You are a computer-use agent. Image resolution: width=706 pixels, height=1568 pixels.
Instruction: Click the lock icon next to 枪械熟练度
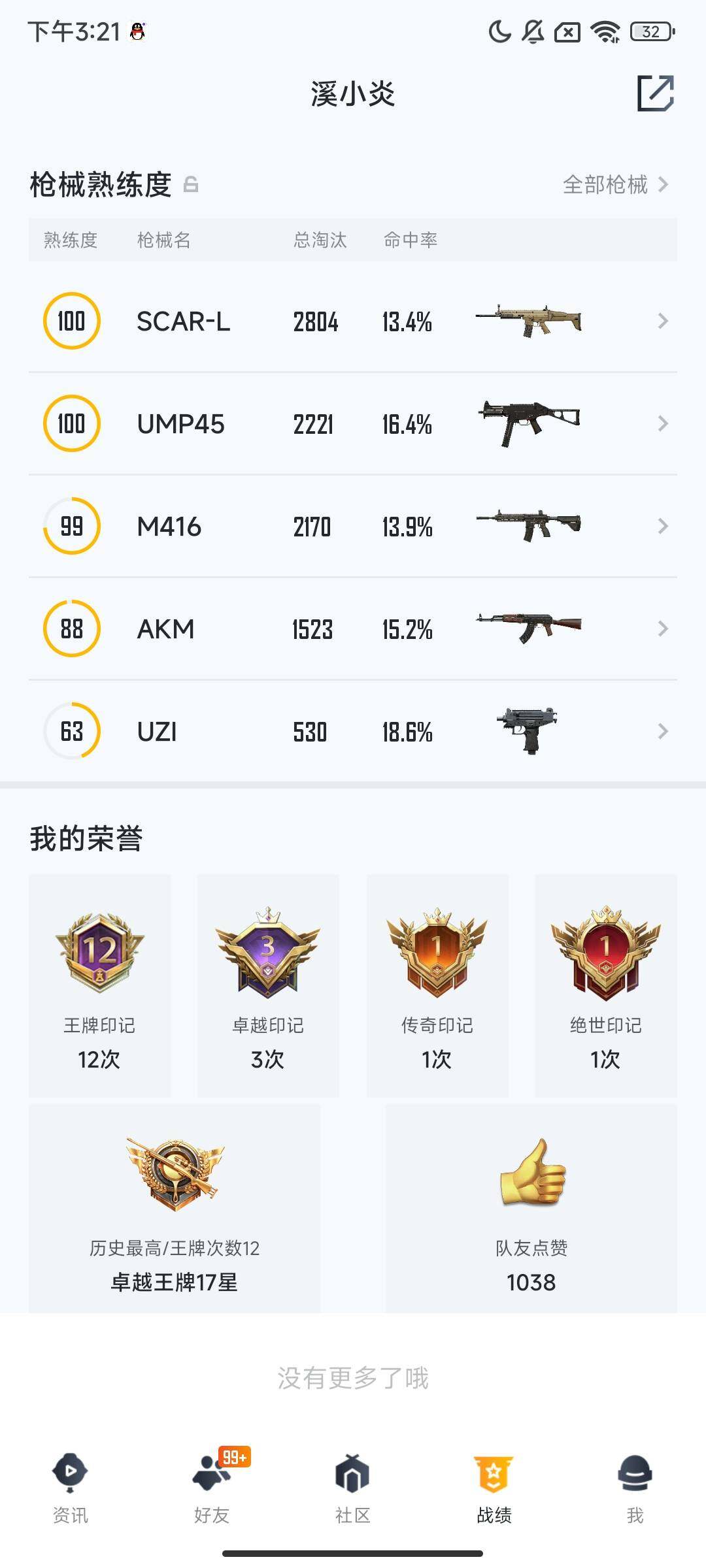tap(191, 185)
